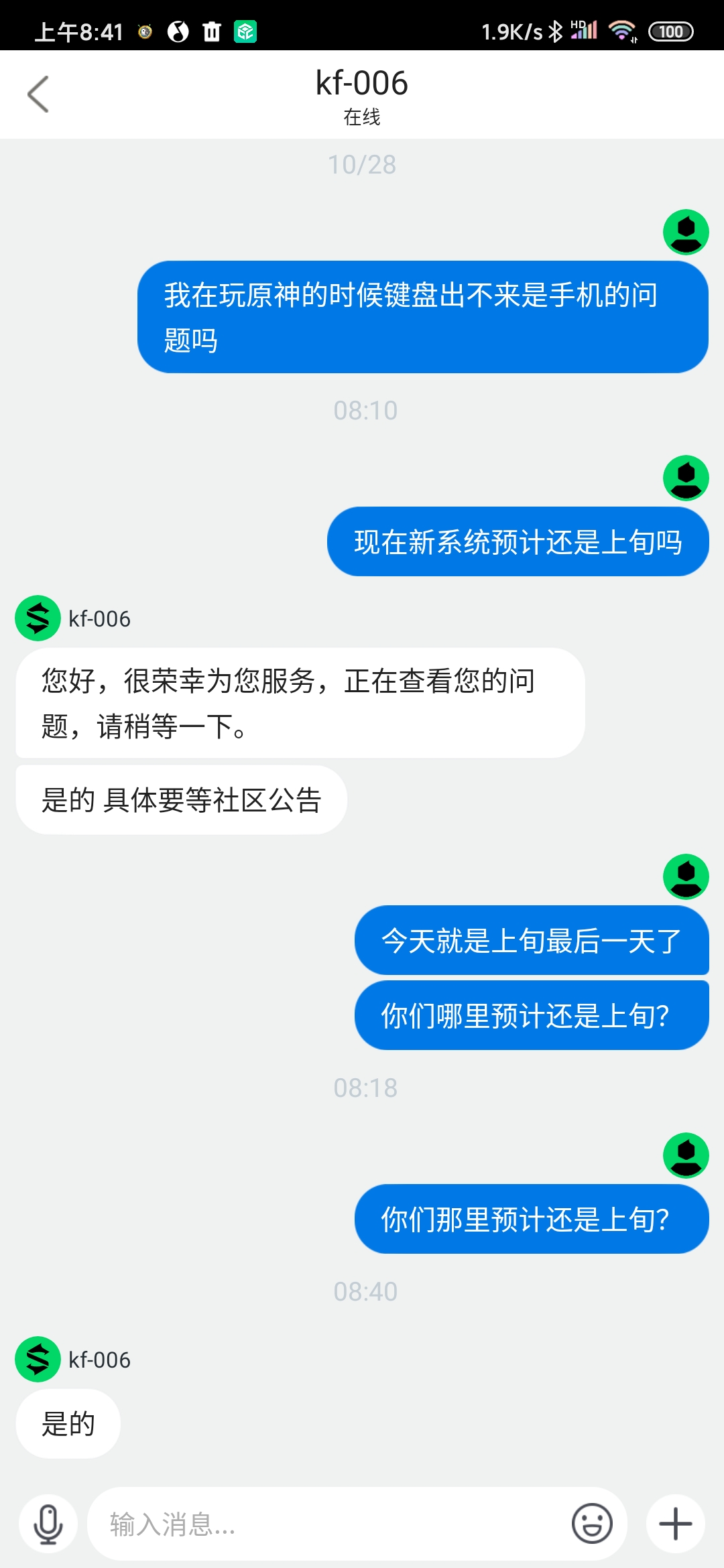Focus the 输入消息 message field

(x=328, y=1524)
